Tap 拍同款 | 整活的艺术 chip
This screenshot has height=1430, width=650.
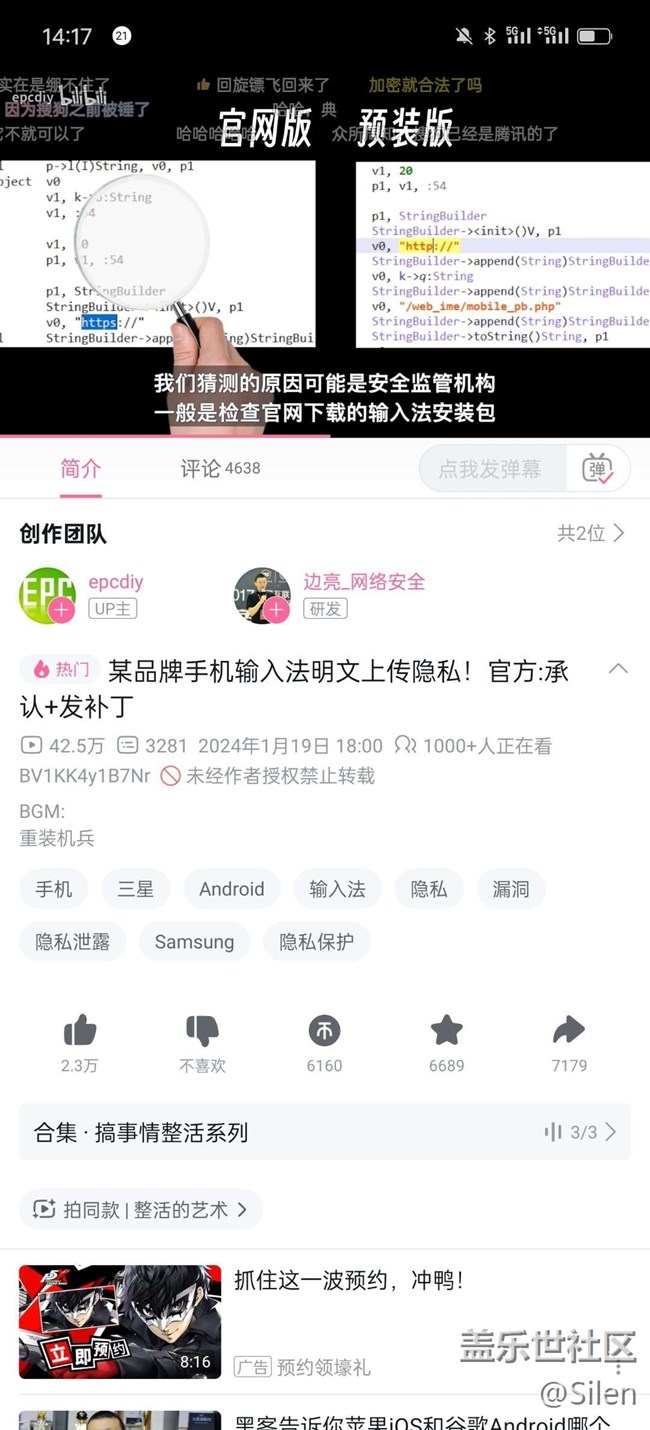pyautogui.click(x=141, y=1210)
